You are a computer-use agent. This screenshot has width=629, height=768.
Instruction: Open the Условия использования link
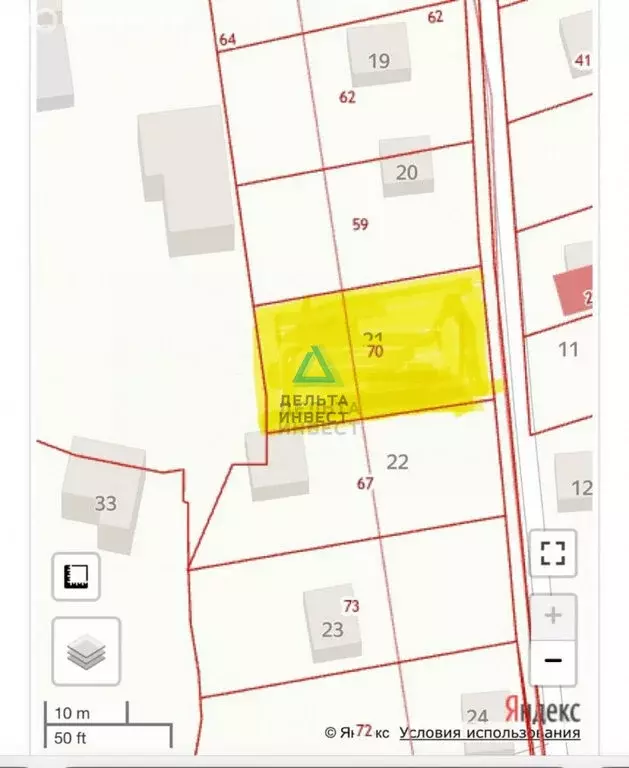(x=489, y=732)
